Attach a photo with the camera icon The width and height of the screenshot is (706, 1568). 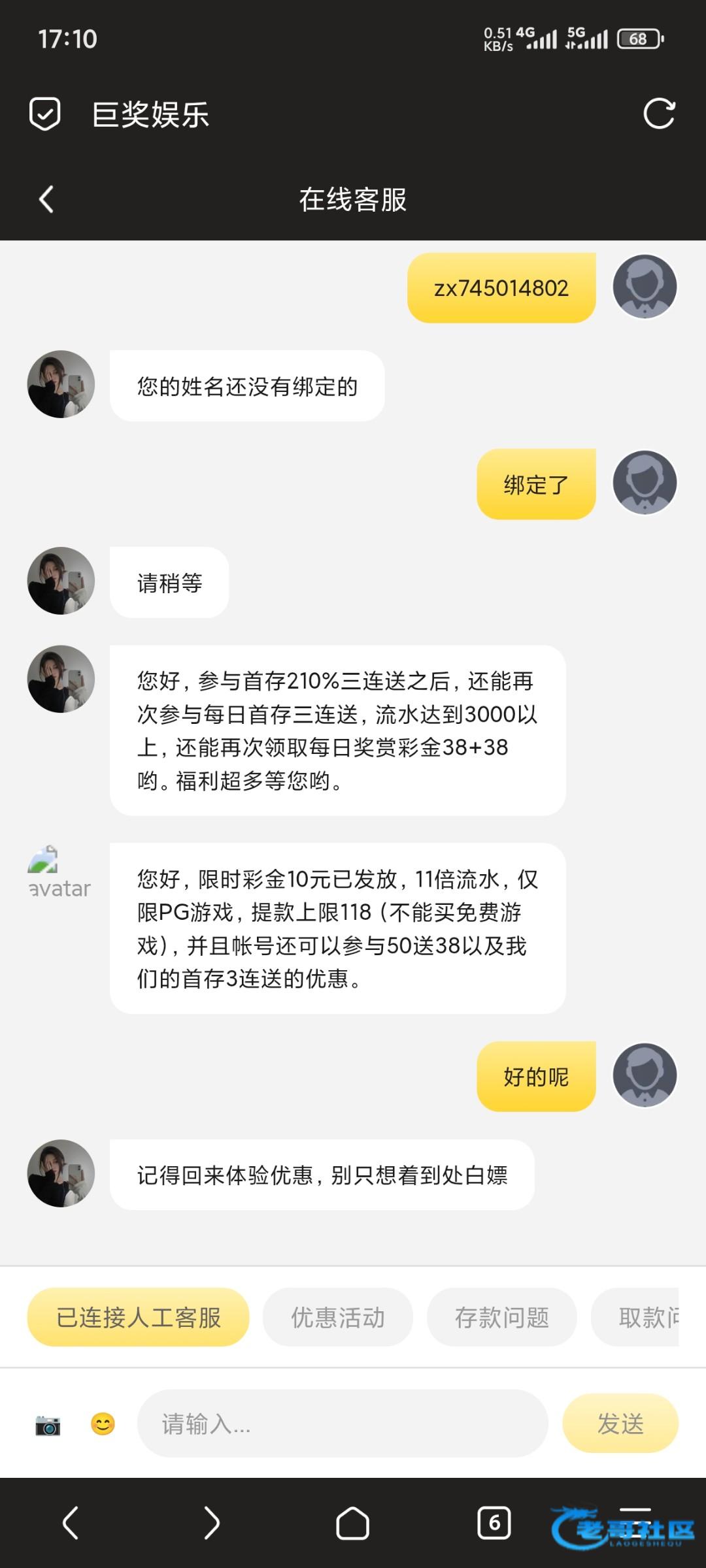coord(48,1424)
